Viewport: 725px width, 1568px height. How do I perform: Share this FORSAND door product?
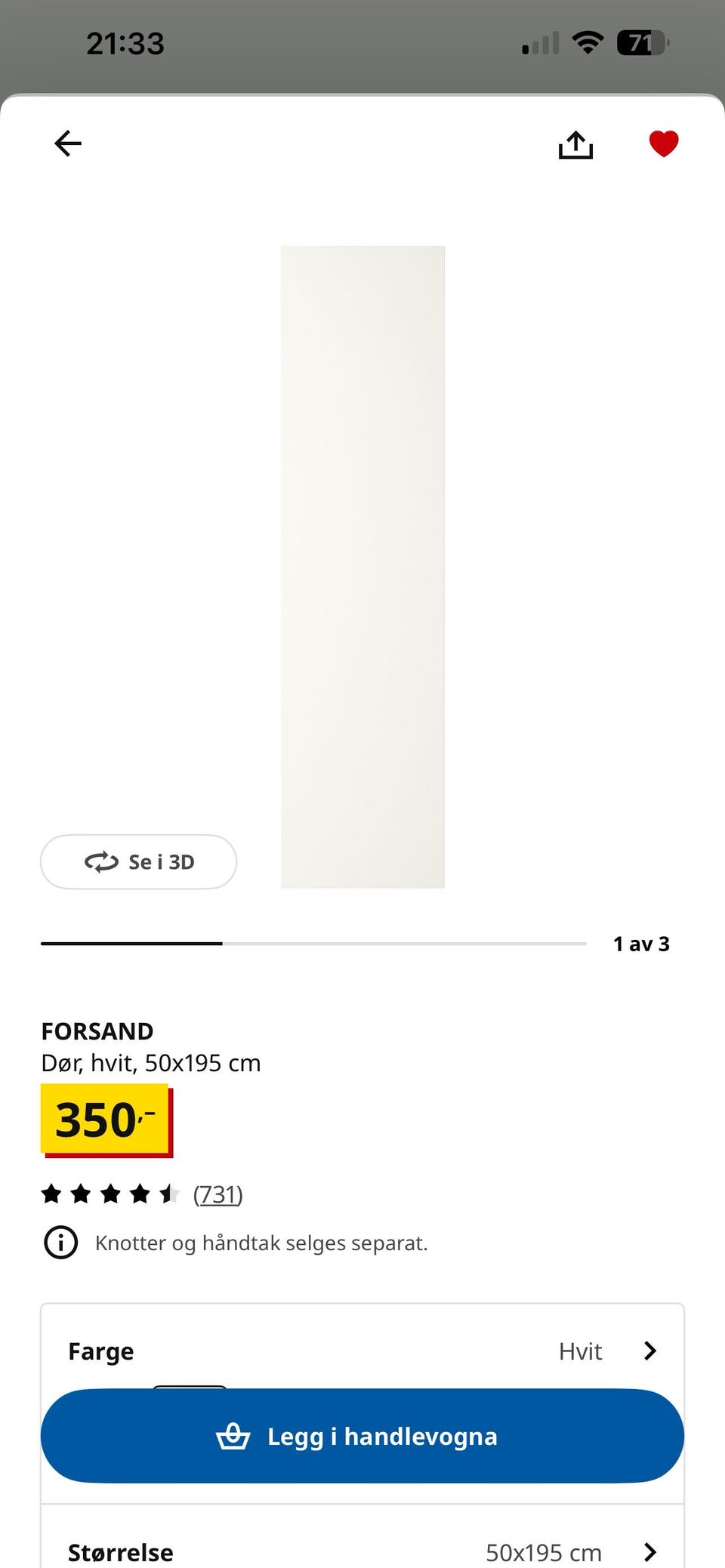(x=575, y=145)
